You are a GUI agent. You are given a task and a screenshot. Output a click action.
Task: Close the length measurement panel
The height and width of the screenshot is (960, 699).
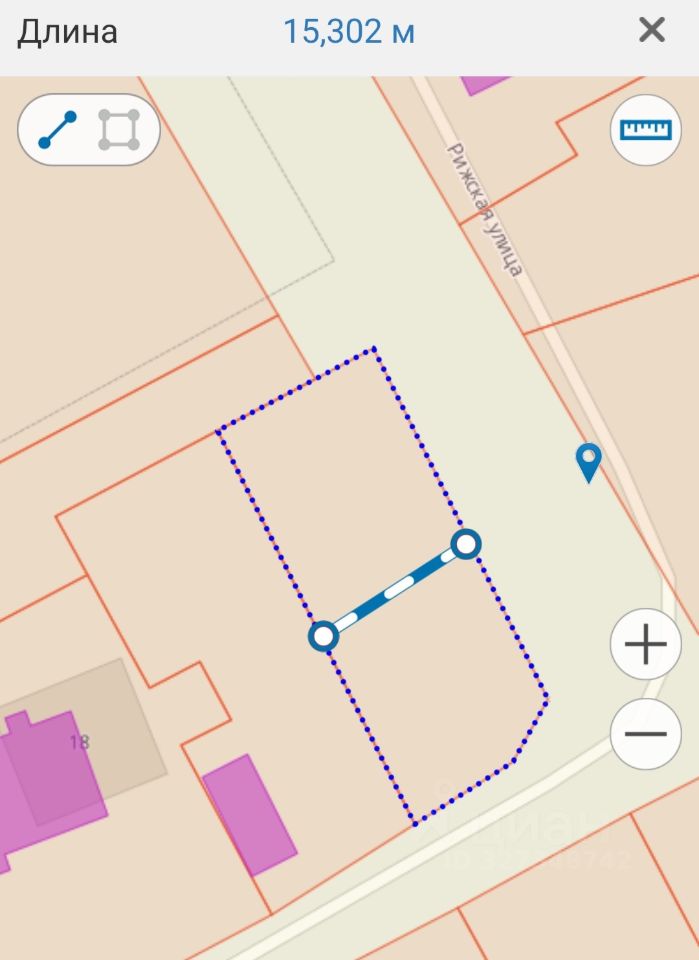(652, 31)
